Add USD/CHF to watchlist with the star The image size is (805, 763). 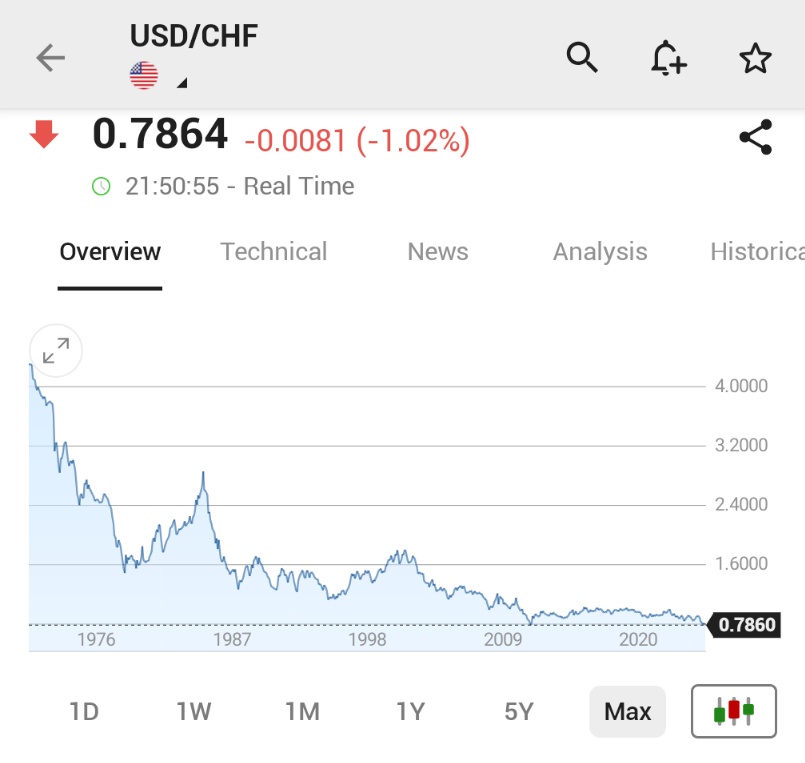pos(755,58)
